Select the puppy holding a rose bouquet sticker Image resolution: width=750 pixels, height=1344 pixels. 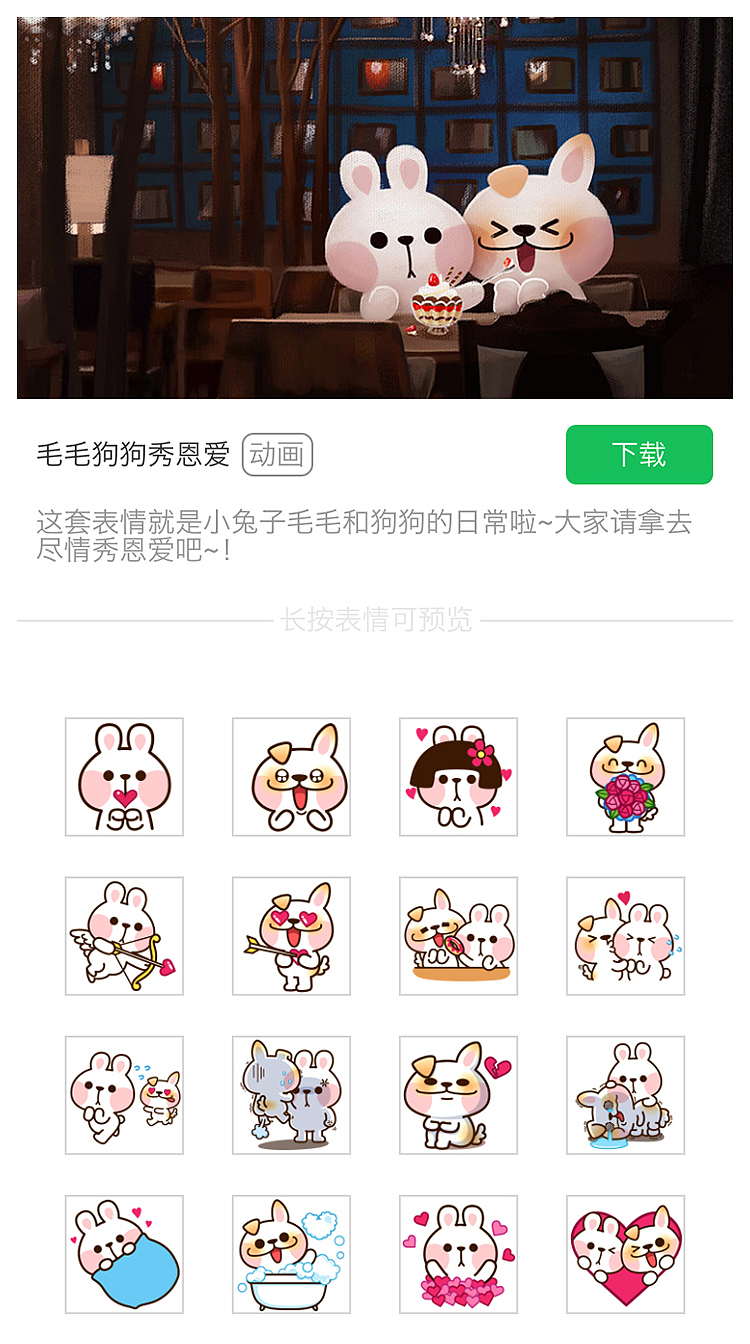click(x=624, y=778)
